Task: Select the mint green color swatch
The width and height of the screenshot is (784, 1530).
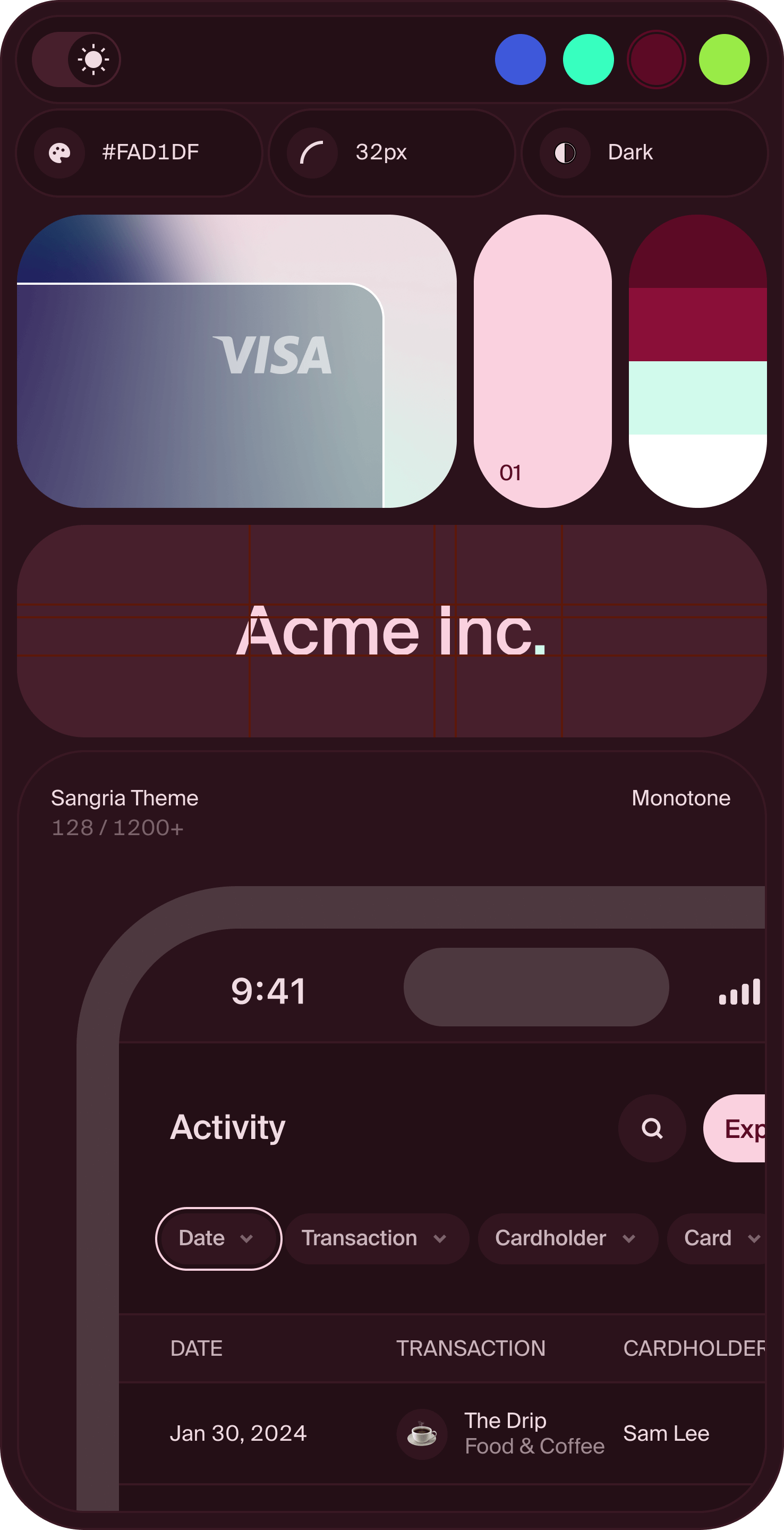Action: 588,59
